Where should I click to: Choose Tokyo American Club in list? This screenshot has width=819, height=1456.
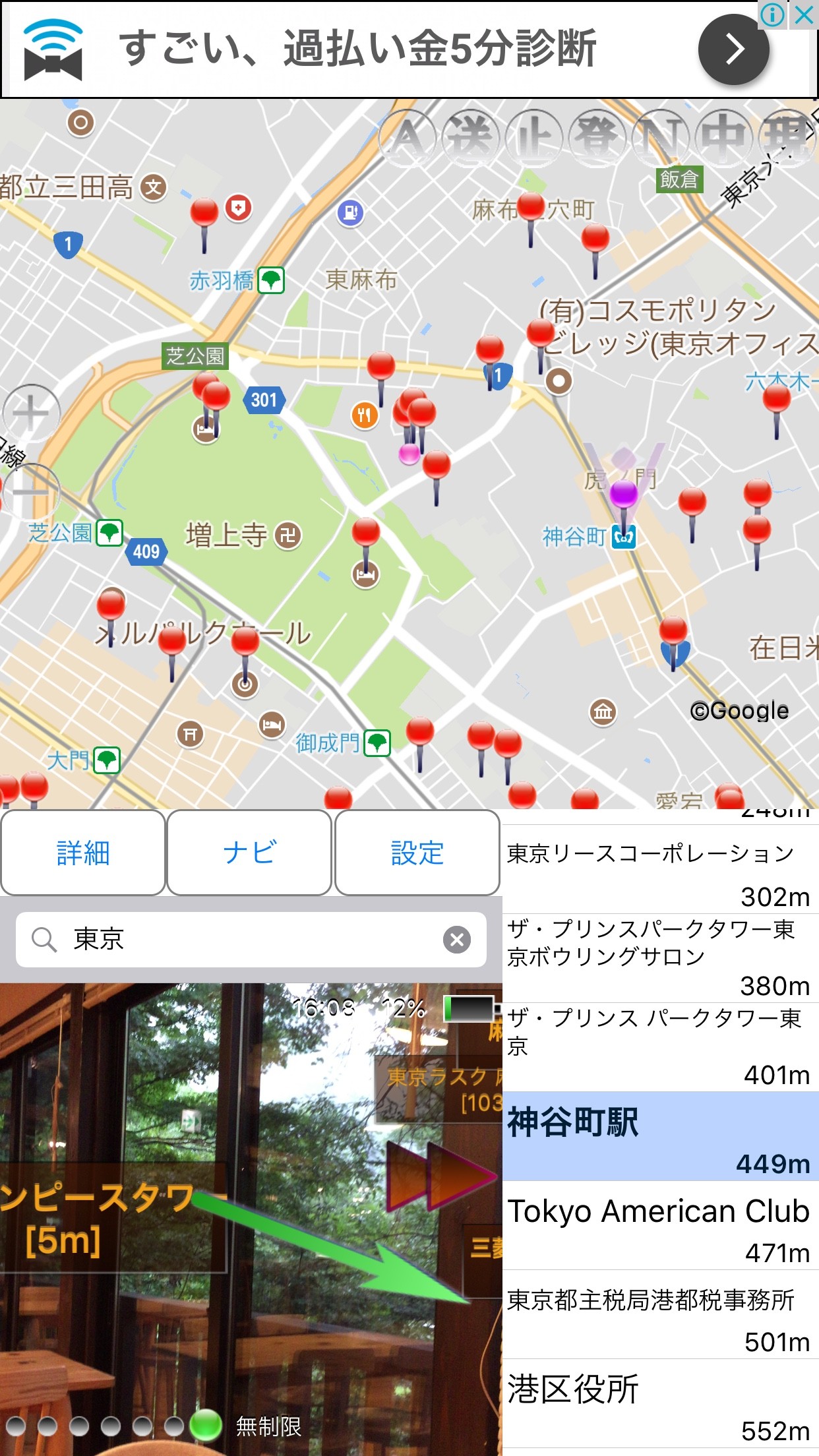(659, 1225)
